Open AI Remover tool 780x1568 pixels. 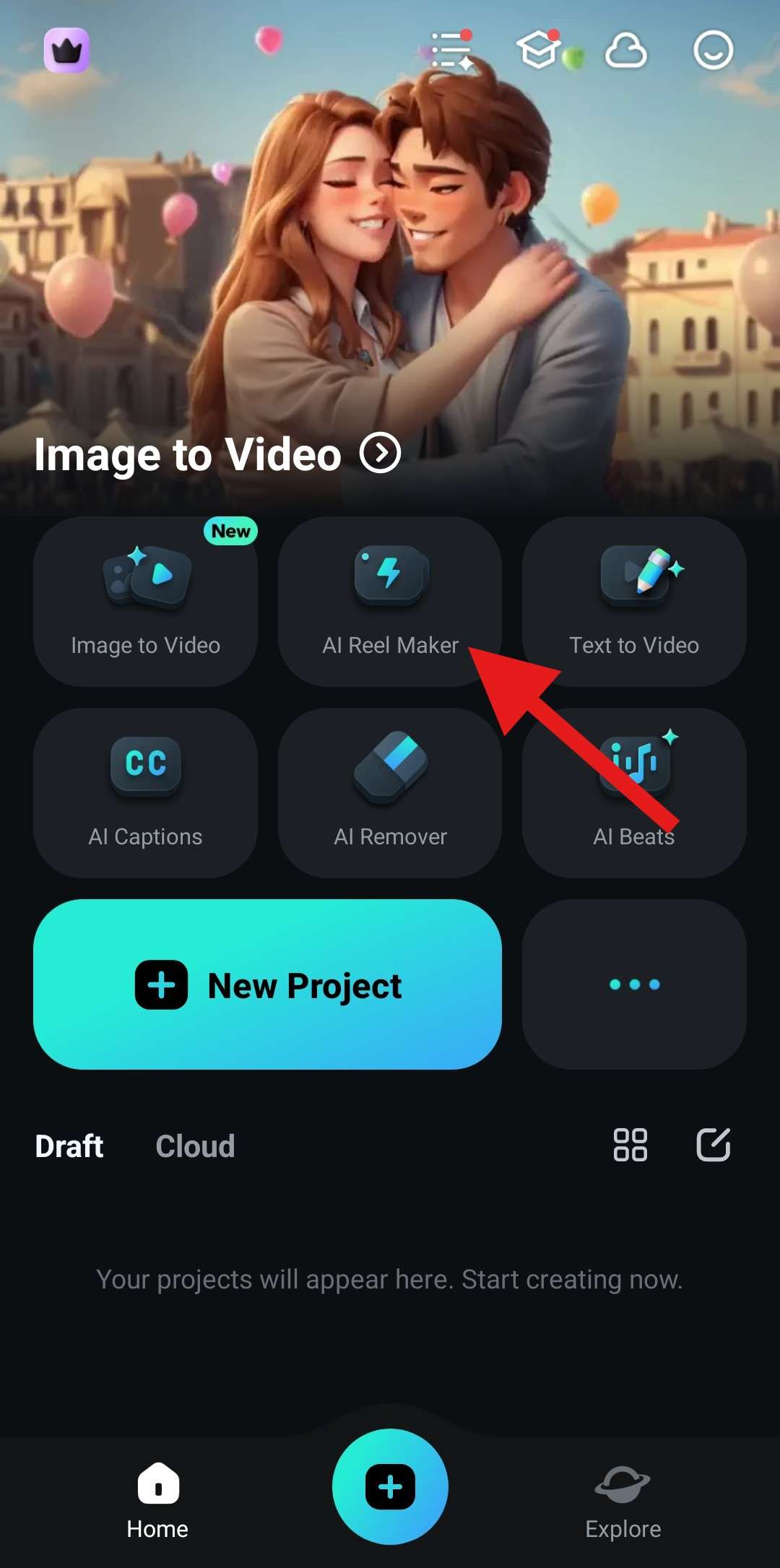390,792
